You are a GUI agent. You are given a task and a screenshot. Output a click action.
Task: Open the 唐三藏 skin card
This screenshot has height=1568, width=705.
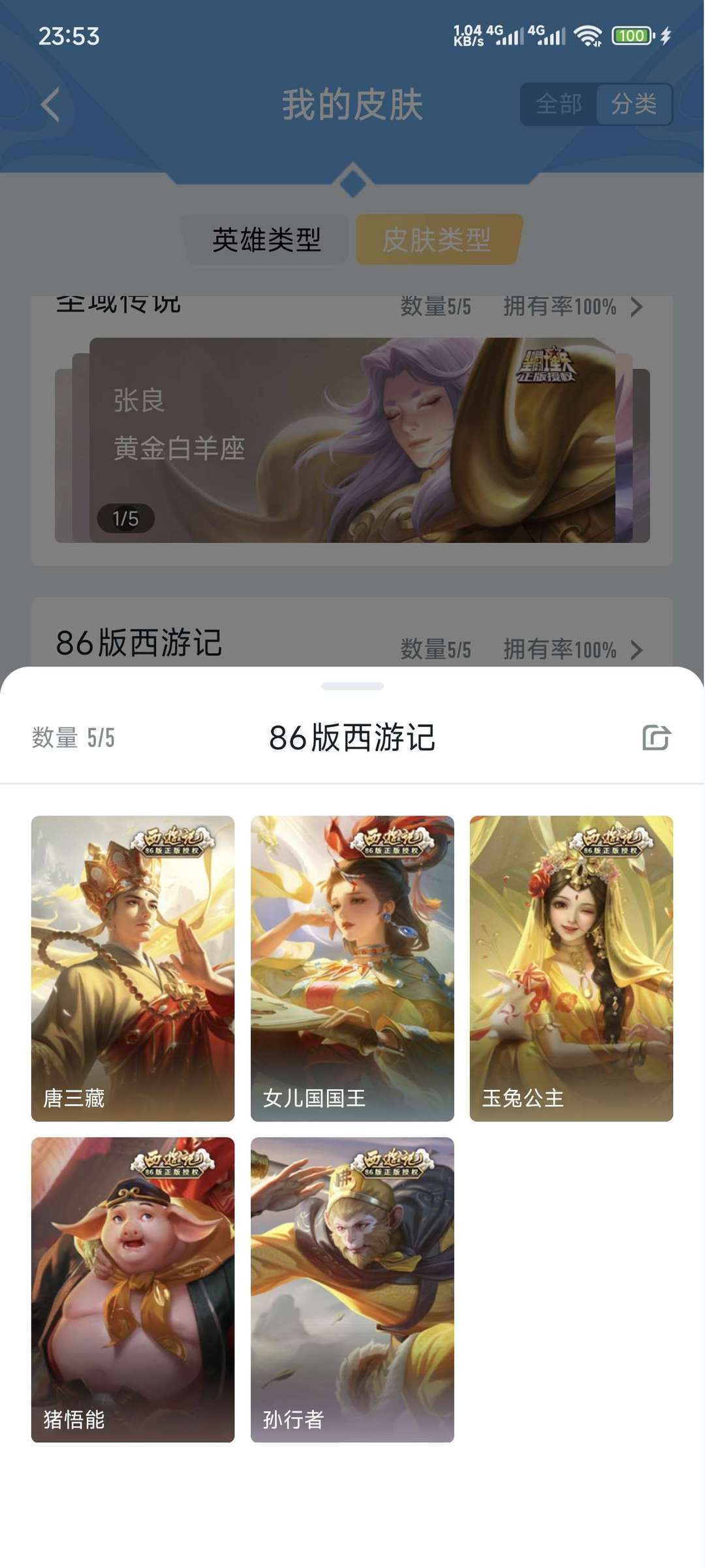pos(133,968)
